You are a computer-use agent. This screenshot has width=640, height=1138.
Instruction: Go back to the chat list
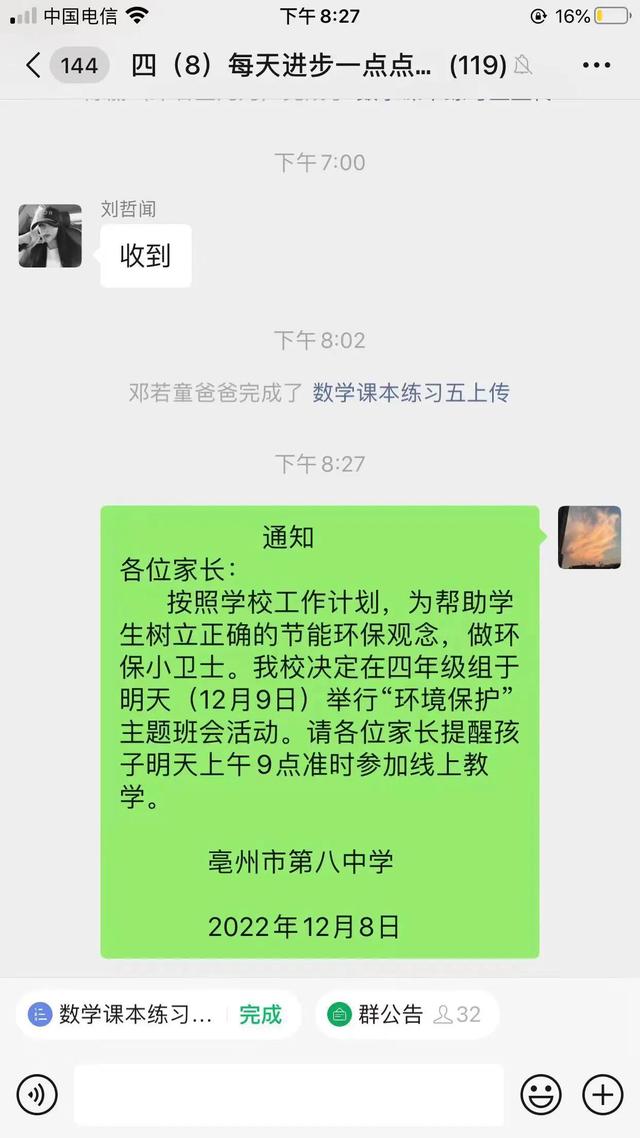pos(34,66)
